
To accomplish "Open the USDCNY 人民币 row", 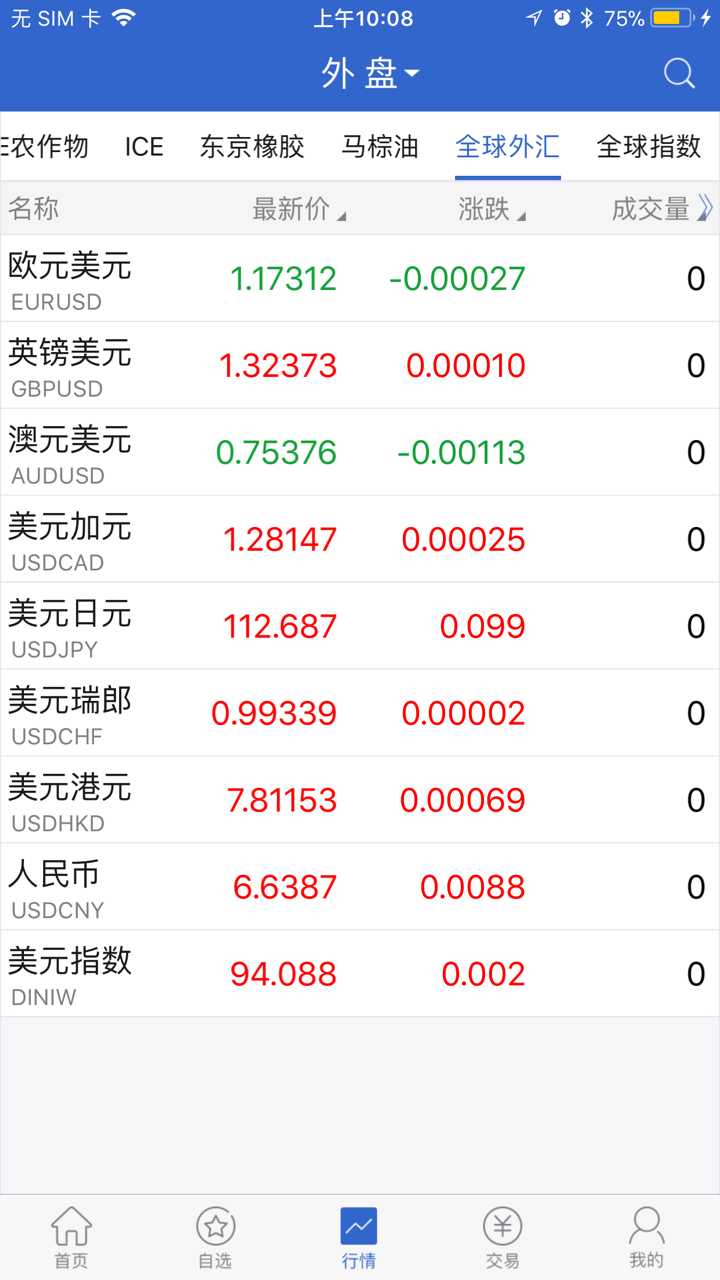I will click(360, 888).
